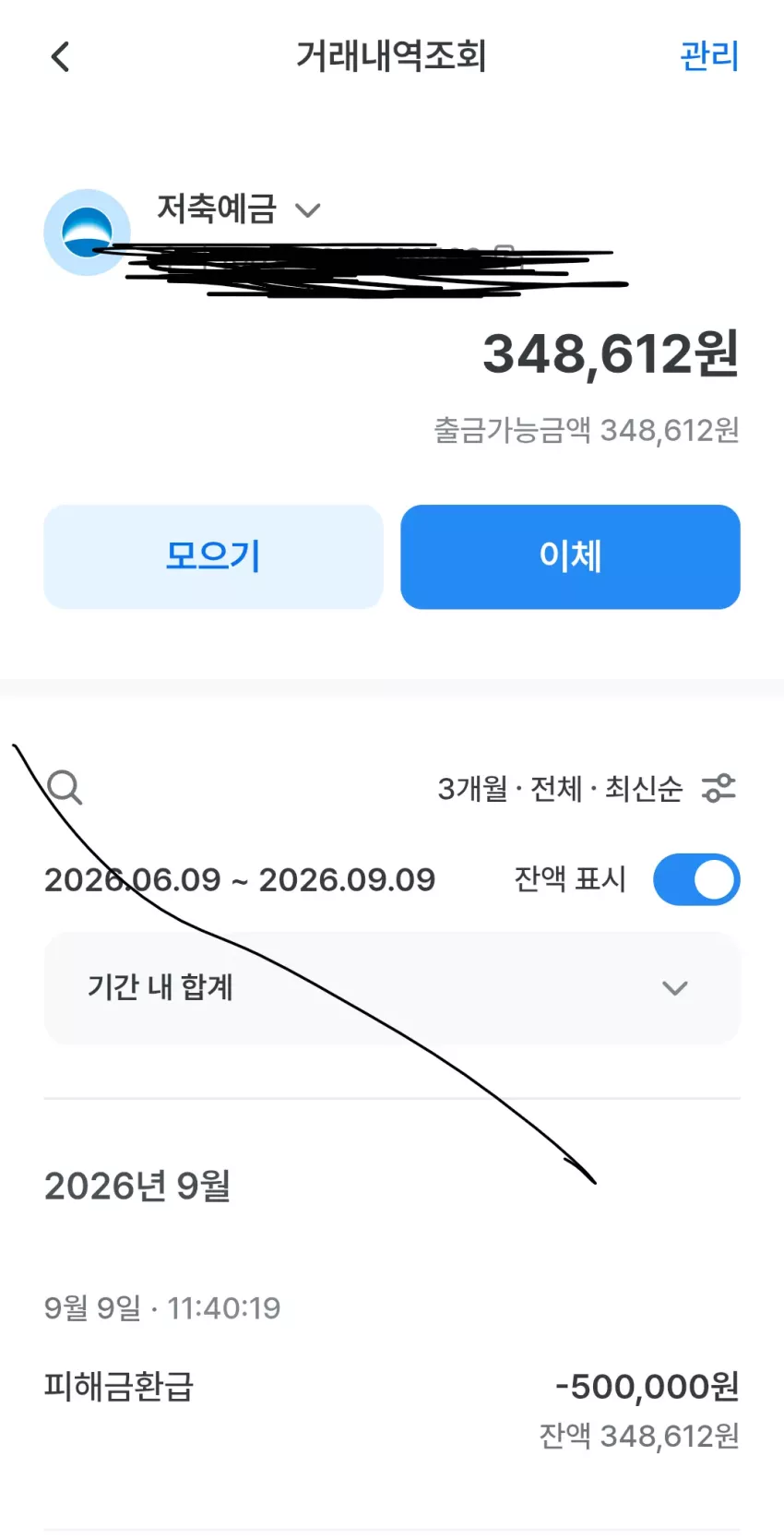Tap the 모으기 button
784x1539 pixels.
[213, 556]
